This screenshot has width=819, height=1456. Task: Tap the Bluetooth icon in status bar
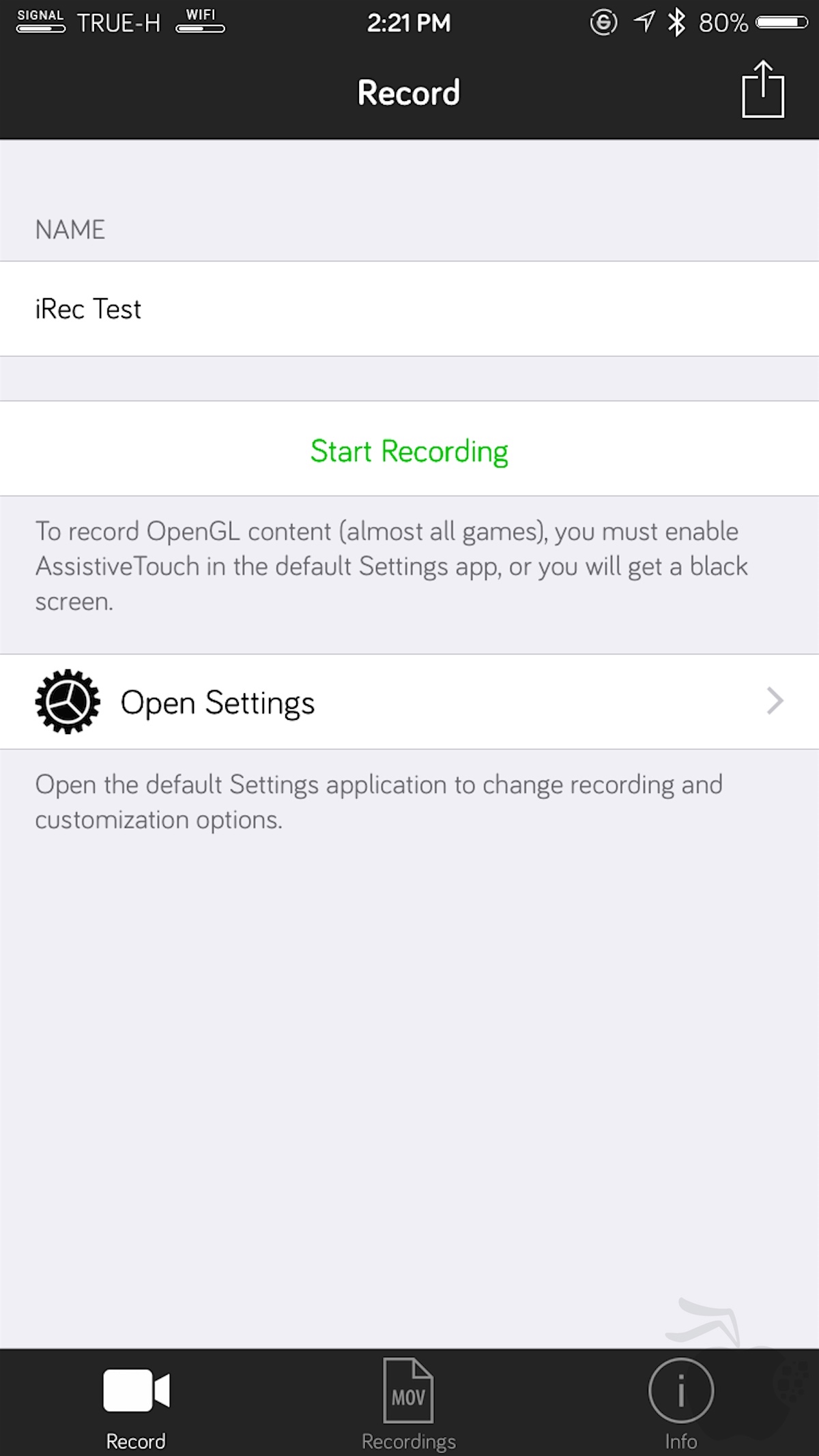coord(676,23)
